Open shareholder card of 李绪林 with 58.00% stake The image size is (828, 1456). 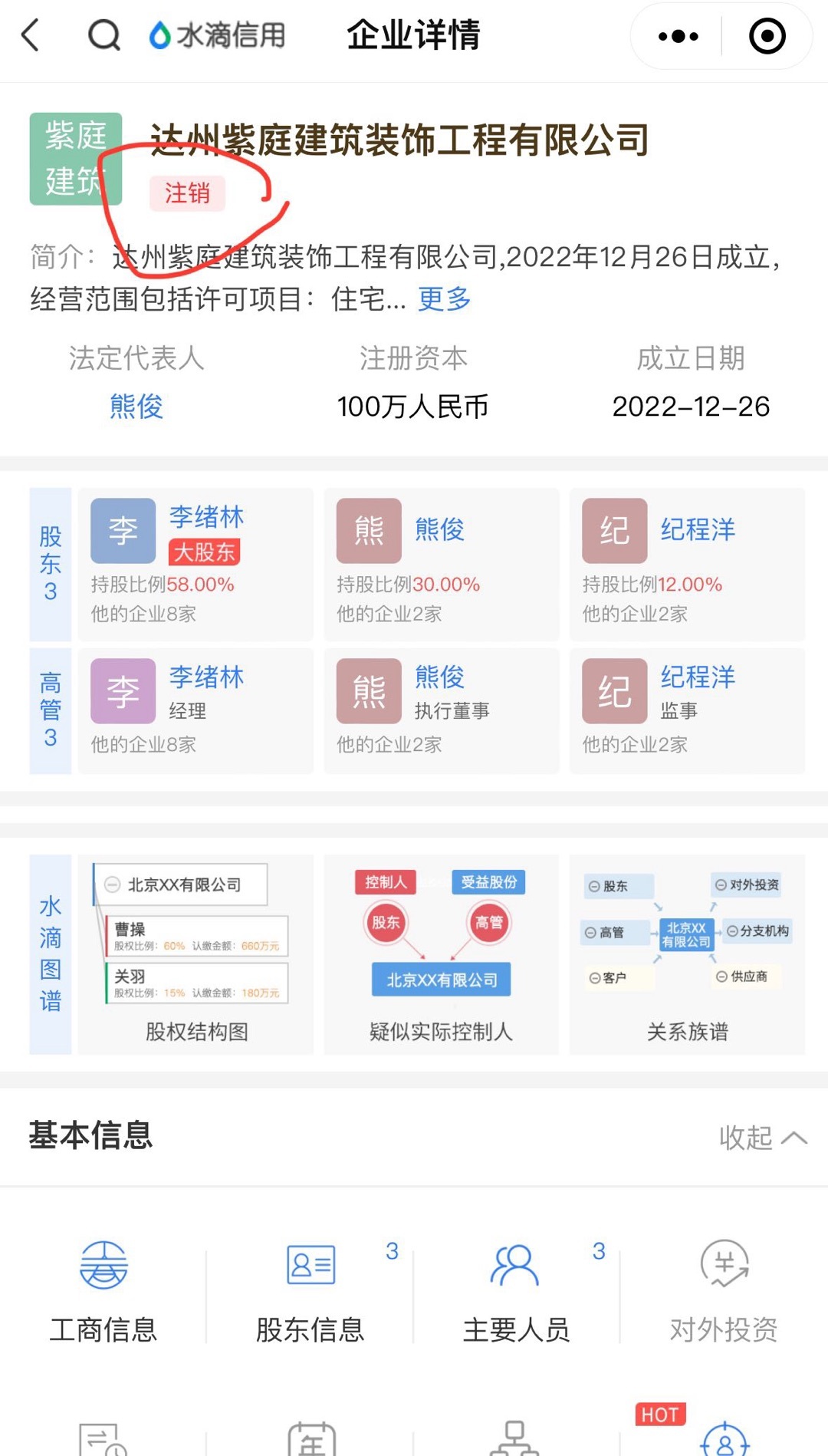pos(195,564)
